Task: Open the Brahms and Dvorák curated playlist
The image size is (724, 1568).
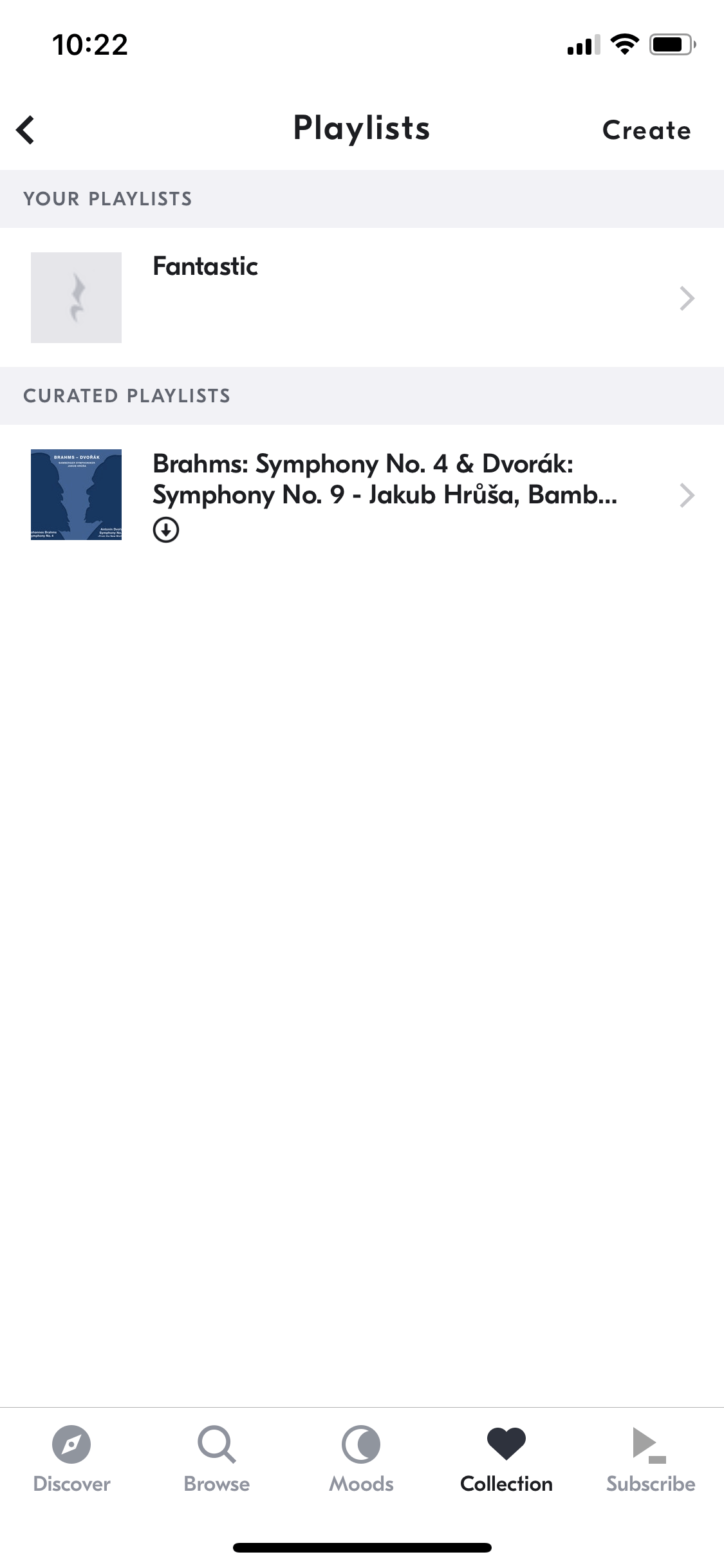Action: tap(362, 494)
